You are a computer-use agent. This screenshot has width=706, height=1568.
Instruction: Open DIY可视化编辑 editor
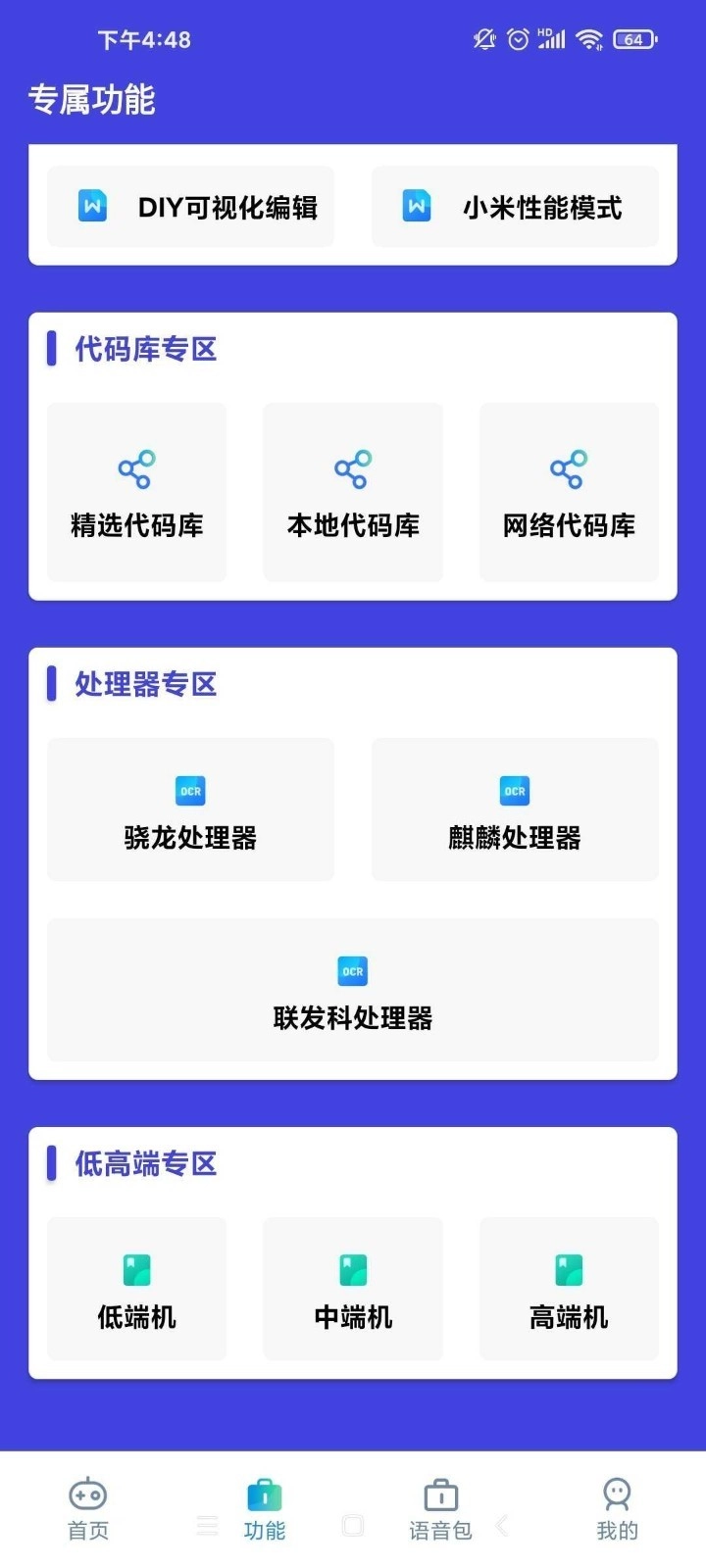190,207
